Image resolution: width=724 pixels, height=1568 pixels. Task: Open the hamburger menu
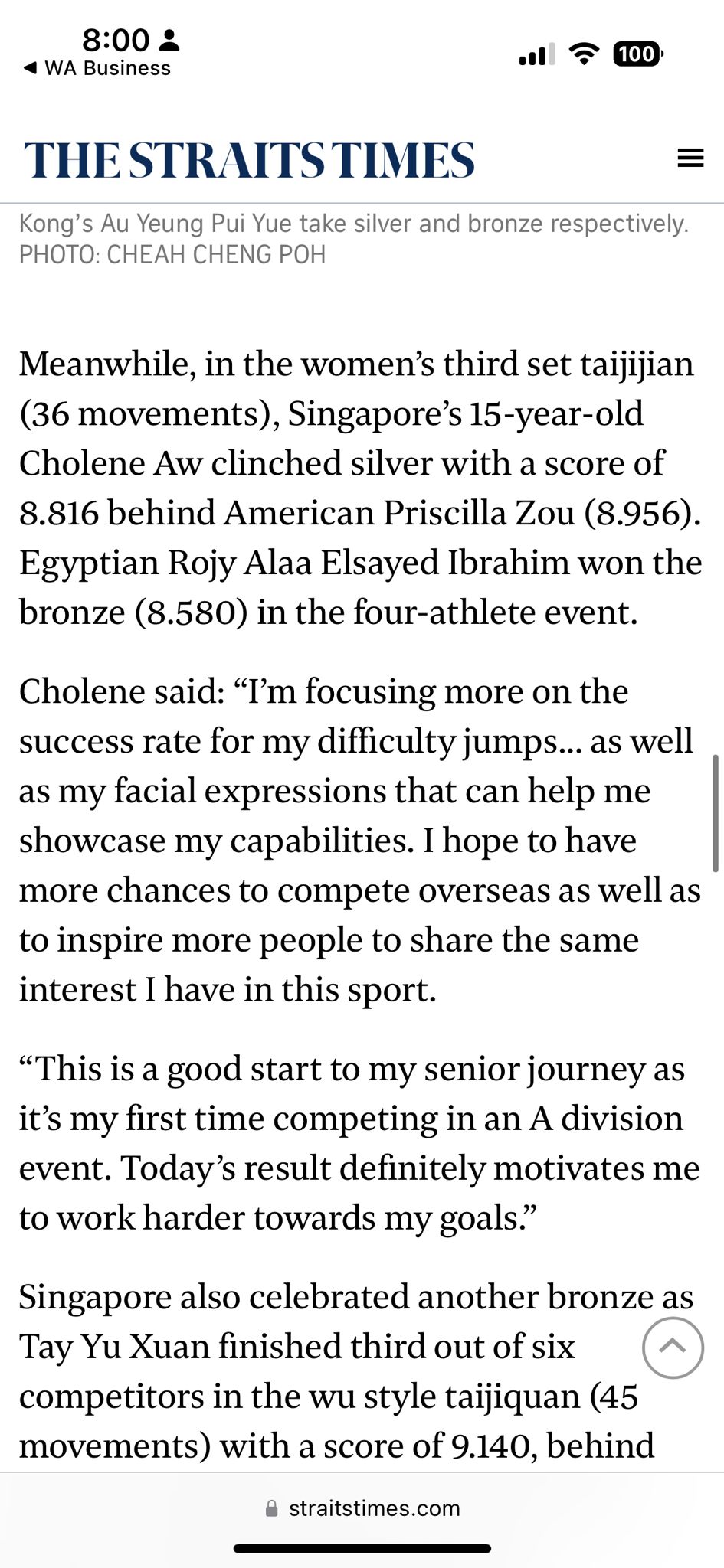[690, 158]
